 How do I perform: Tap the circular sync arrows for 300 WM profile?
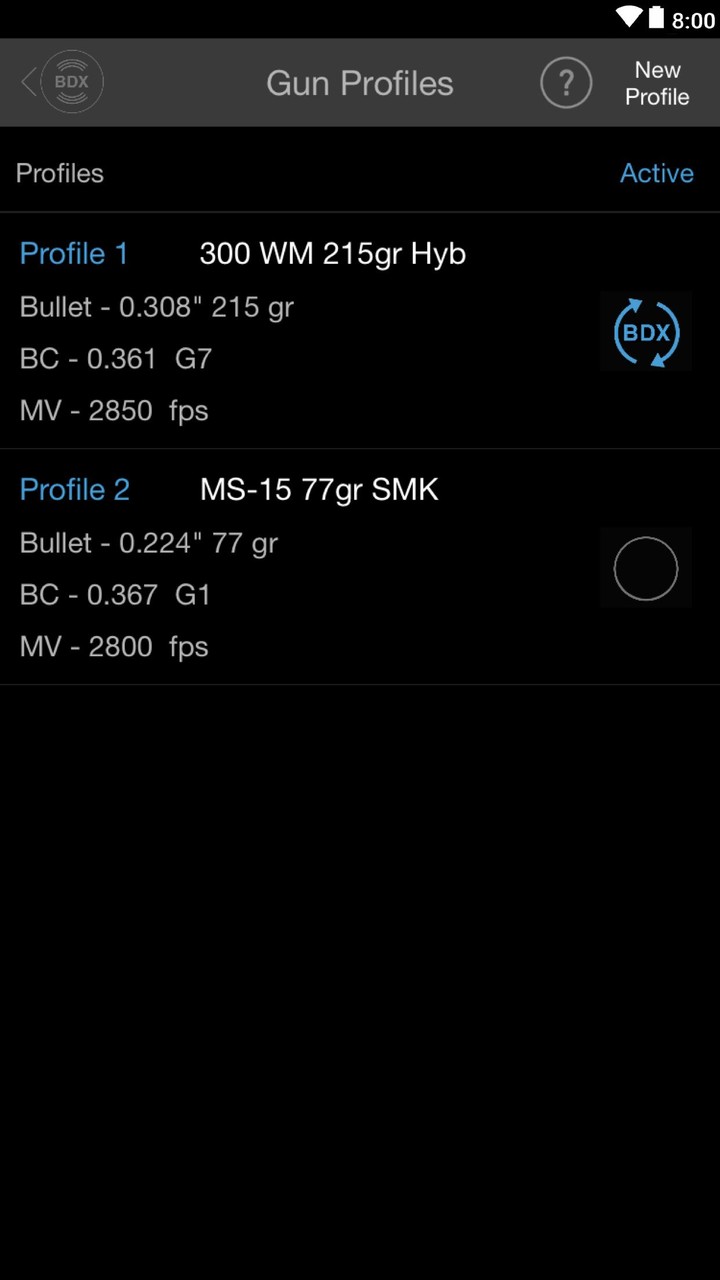(645, 332)
